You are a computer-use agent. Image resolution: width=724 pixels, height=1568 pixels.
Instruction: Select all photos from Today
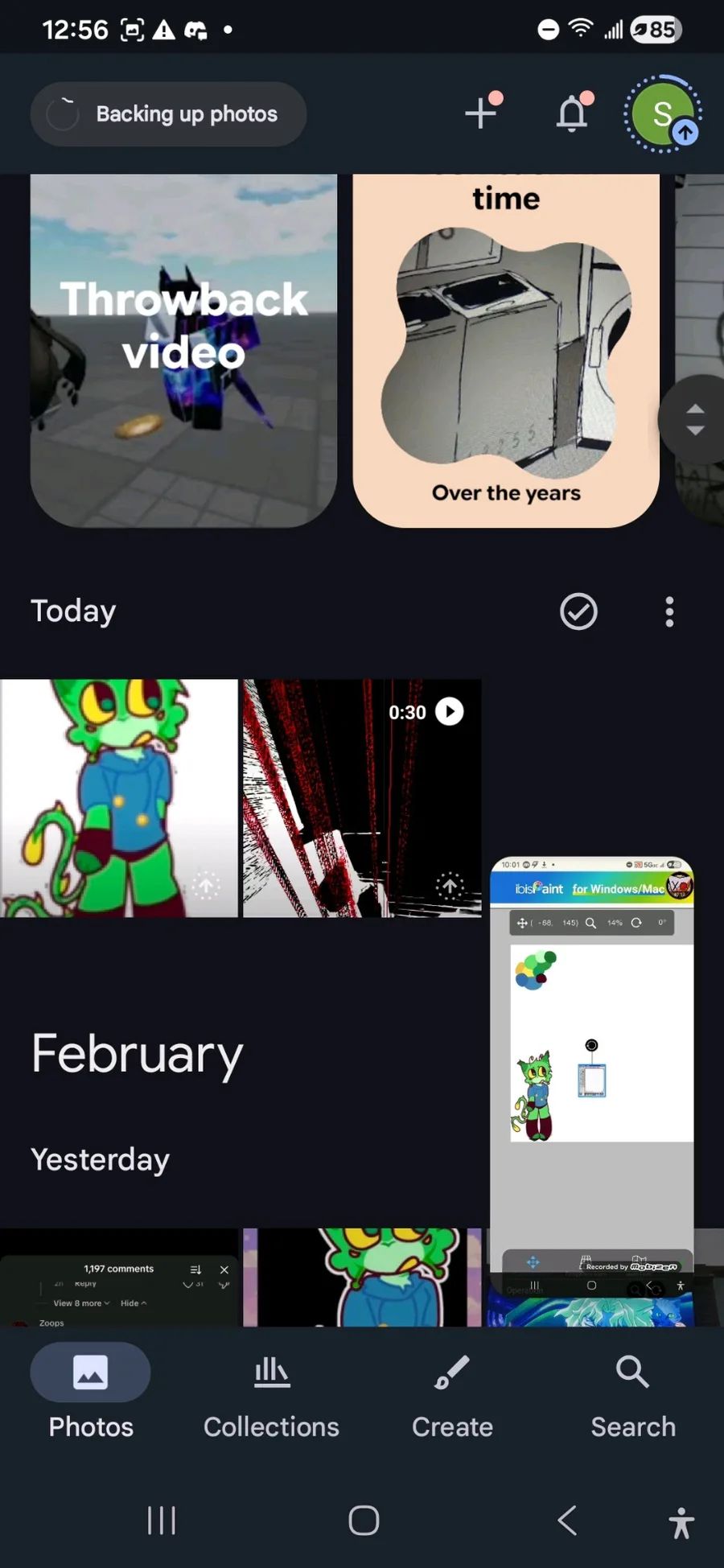578,611
